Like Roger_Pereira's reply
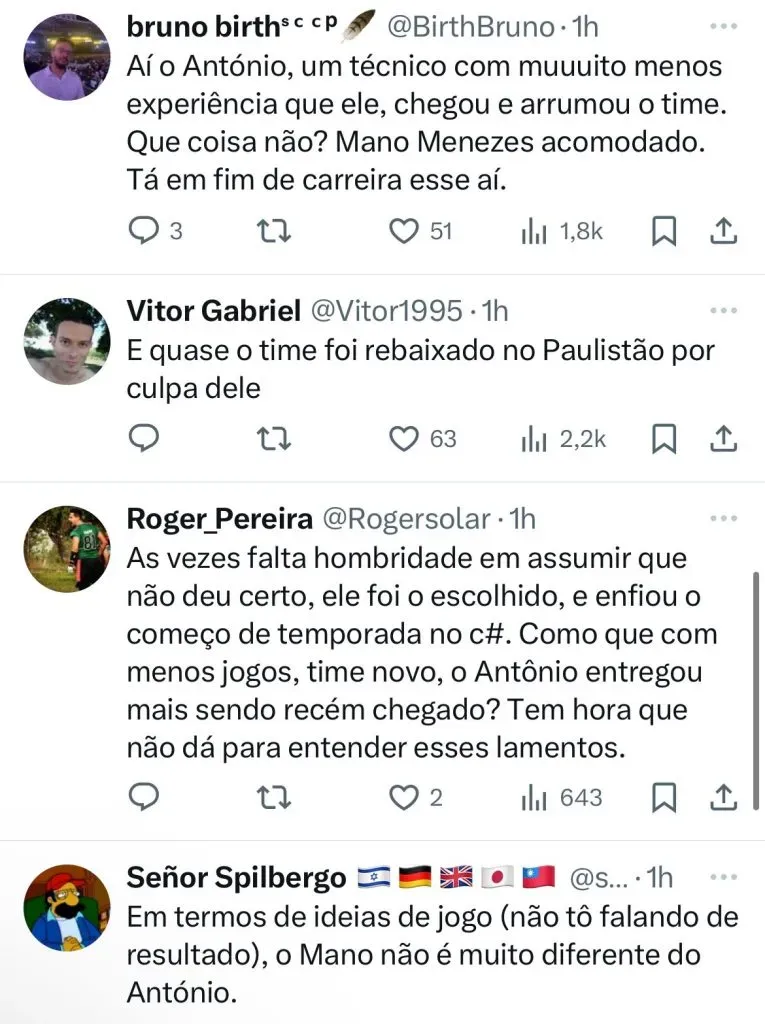The height and width of the screenshot is (1024, 765). 403,797
